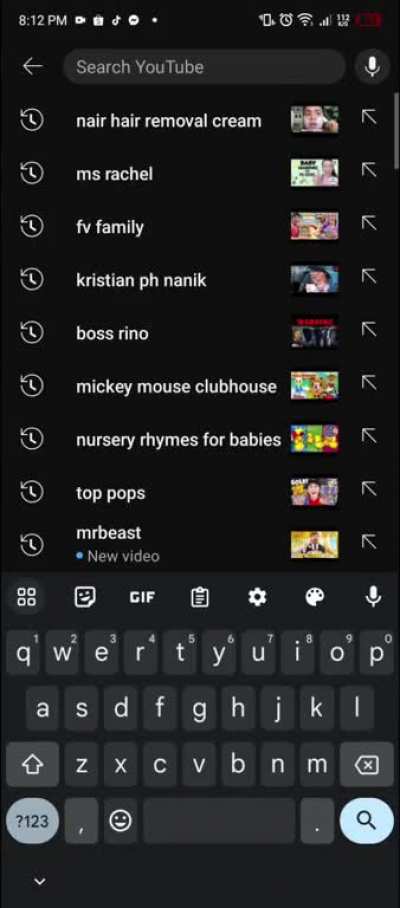
Task: Open keyboard settings gear
Action: [x=257, y=596]
